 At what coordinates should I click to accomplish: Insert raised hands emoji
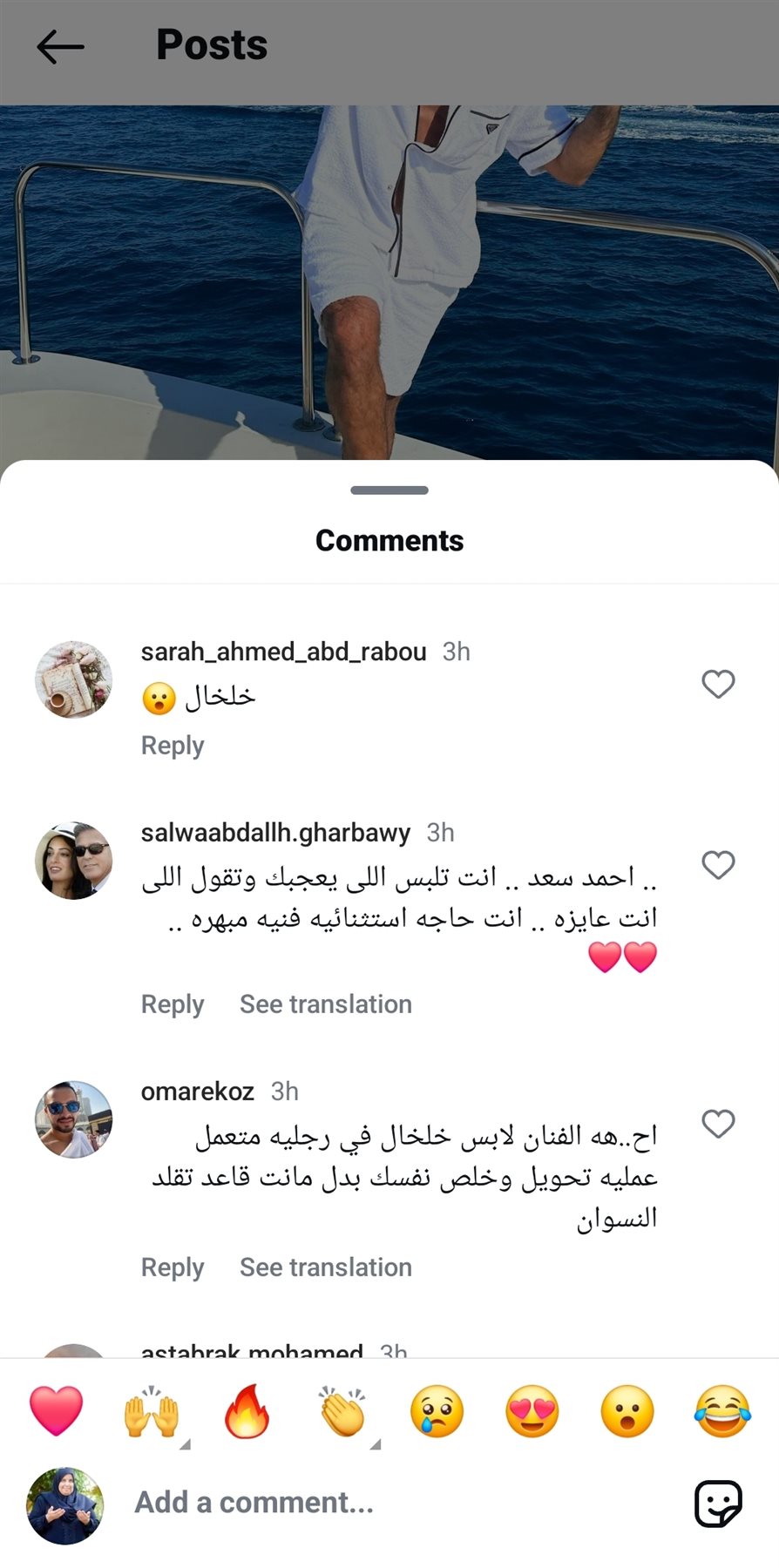(x=152, y=1410)
